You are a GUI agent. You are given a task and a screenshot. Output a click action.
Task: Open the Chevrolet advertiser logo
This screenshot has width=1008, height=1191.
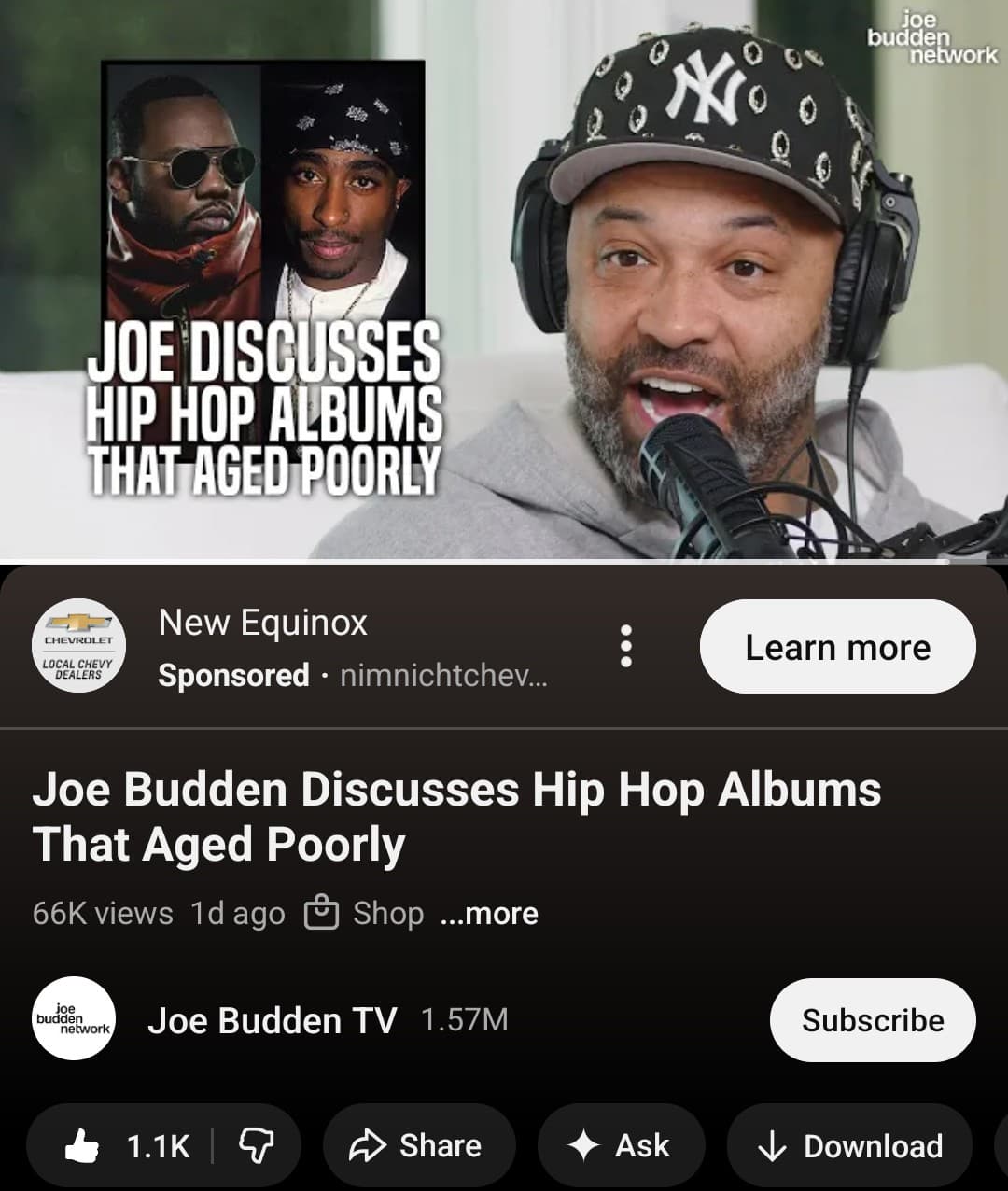78,646
